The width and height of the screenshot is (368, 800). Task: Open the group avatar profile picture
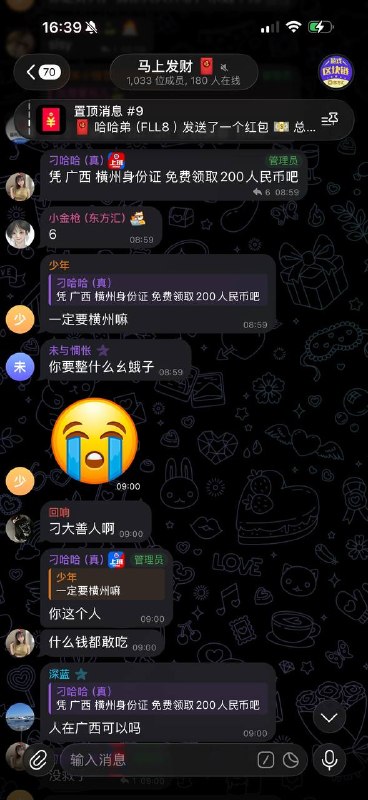pos(335,72)
